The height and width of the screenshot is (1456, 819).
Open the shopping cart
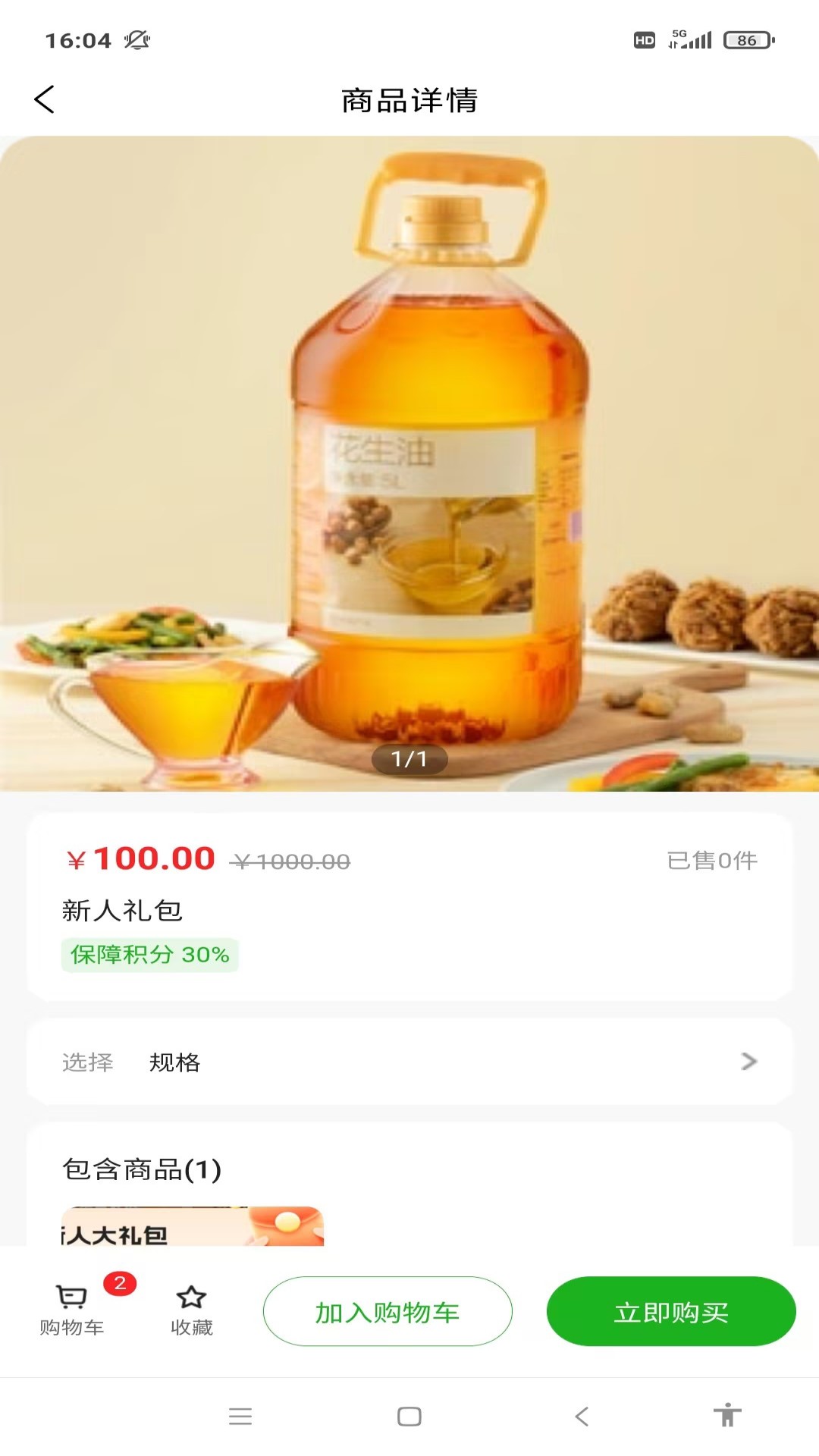(x=73, y=1309)
